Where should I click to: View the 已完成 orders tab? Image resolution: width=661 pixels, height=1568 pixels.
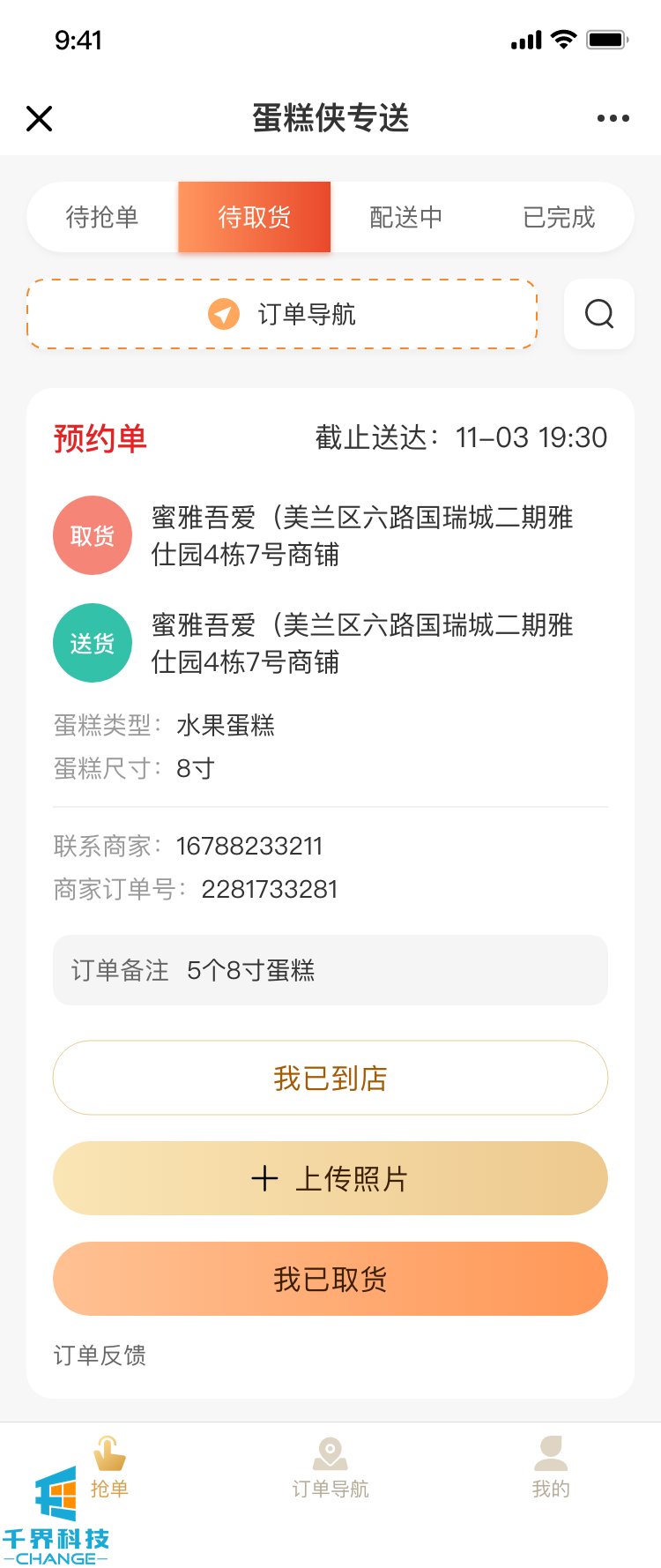pyautogui.click(x=559, y=217)
